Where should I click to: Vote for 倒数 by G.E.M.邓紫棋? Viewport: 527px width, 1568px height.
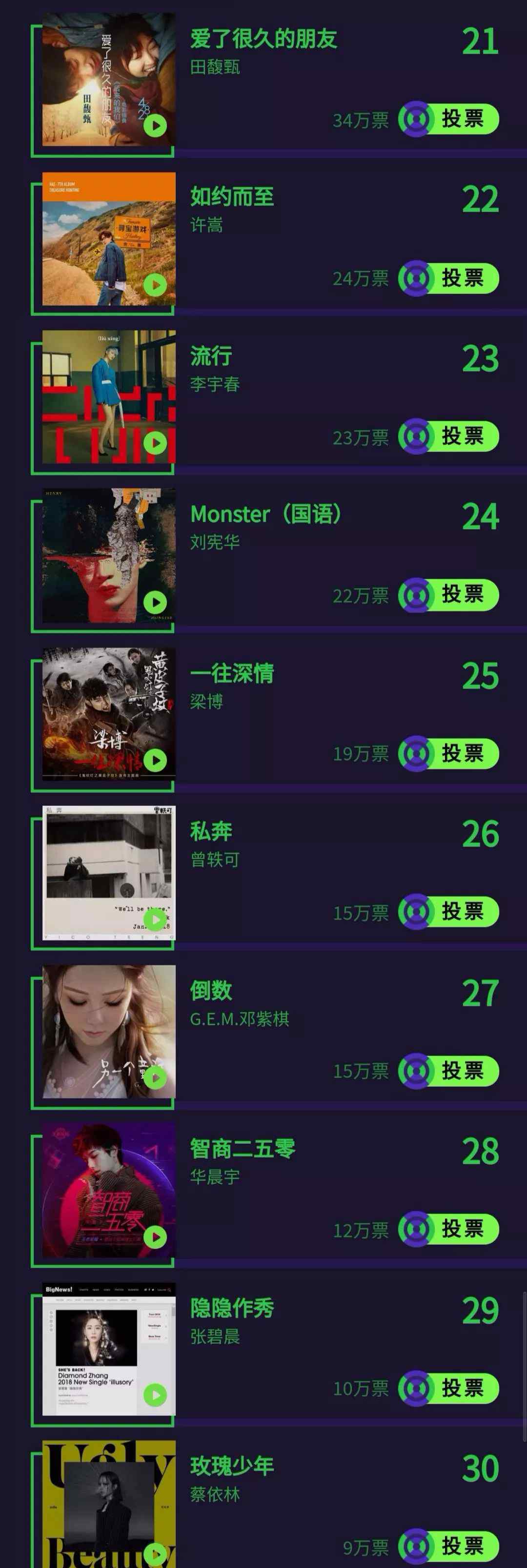449,1071
